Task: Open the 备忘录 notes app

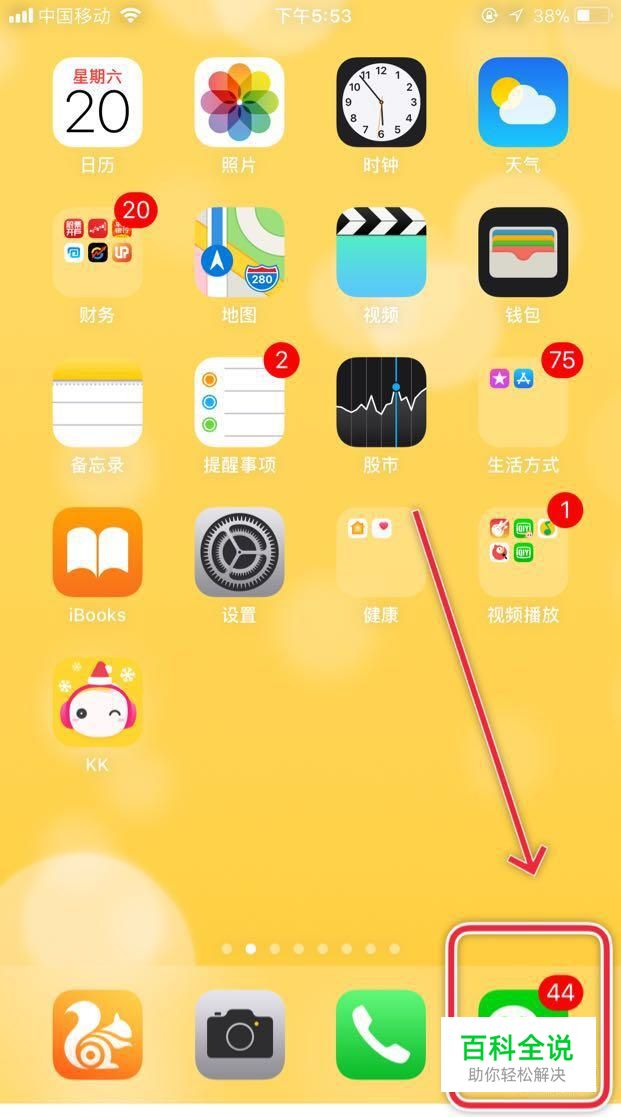Action: [97, 402]
